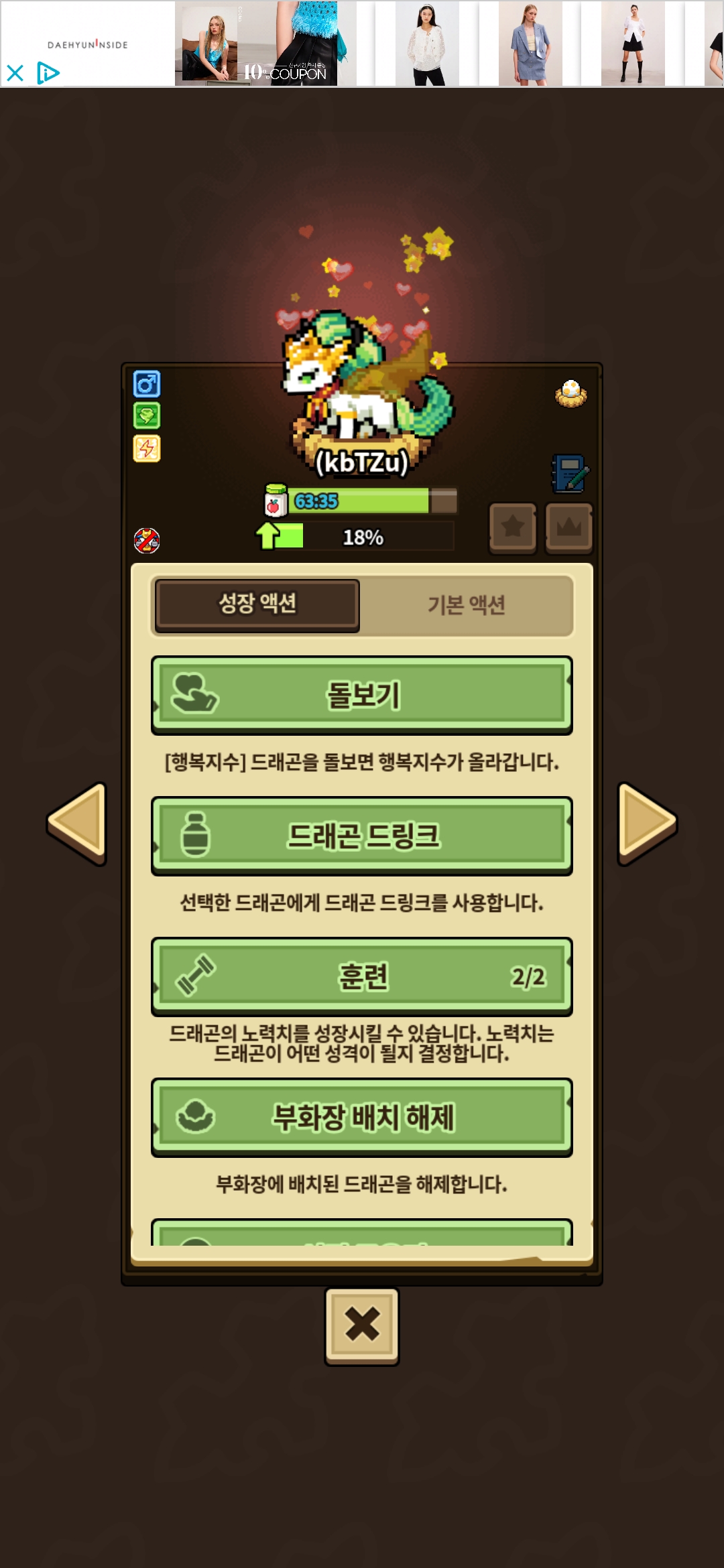724x1568 pixels.
Task: Switch to the 기본 액션 tab
Action: [466, 605]
